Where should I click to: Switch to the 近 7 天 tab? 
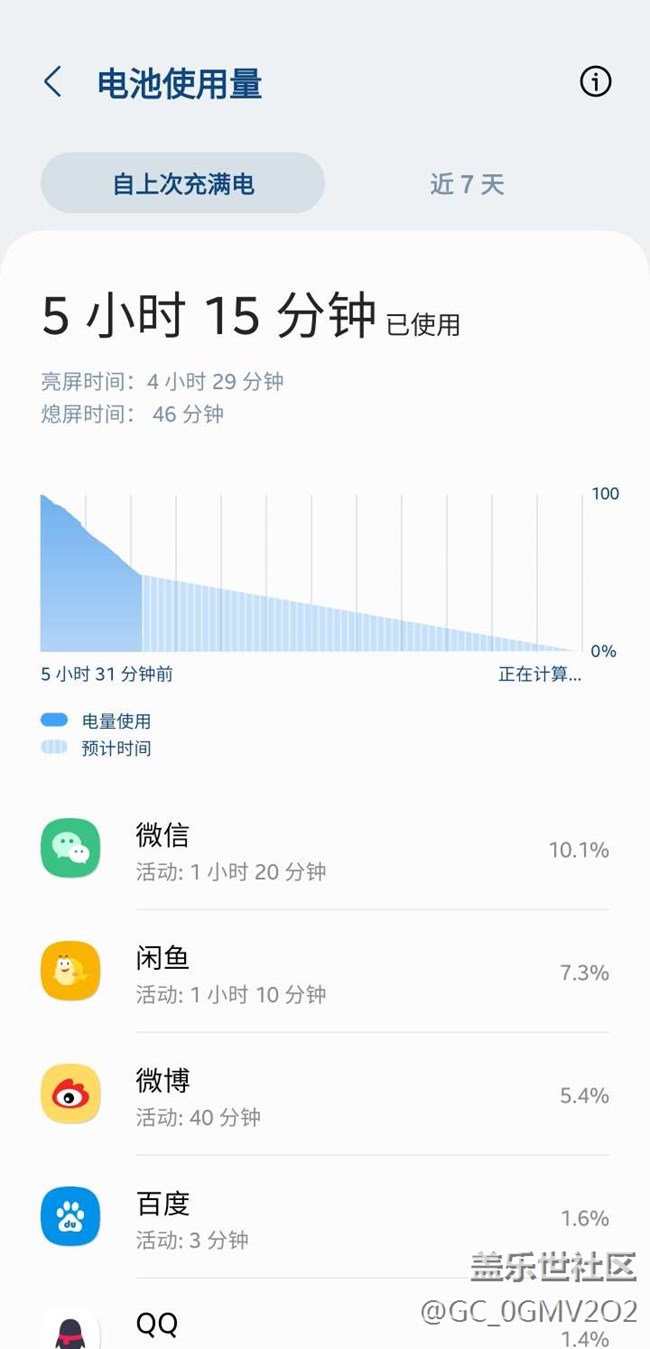[467, 184]
